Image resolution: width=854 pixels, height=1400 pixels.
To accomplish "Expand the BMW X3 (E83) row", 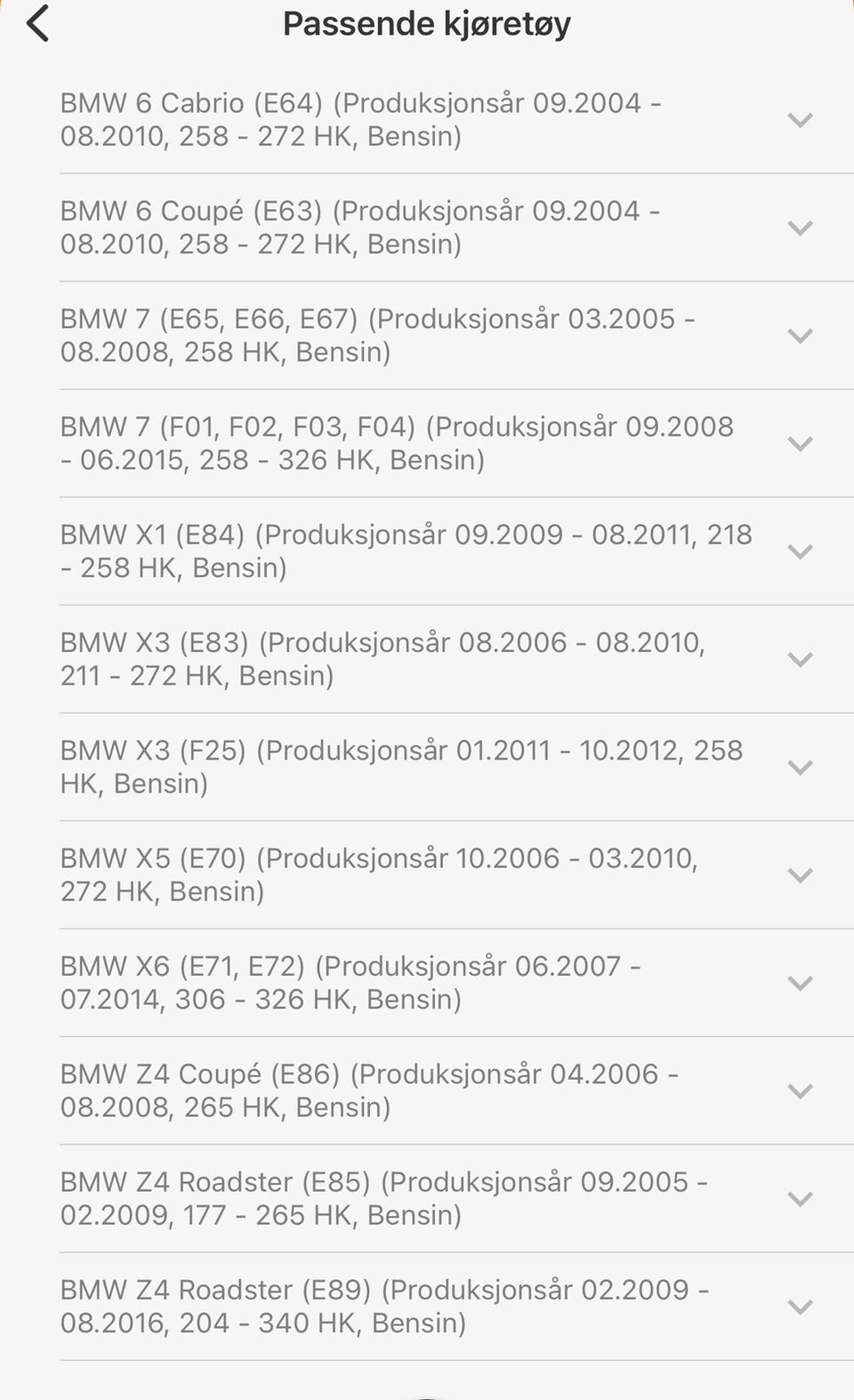I will pyautogui.click(x=800, y=659).
